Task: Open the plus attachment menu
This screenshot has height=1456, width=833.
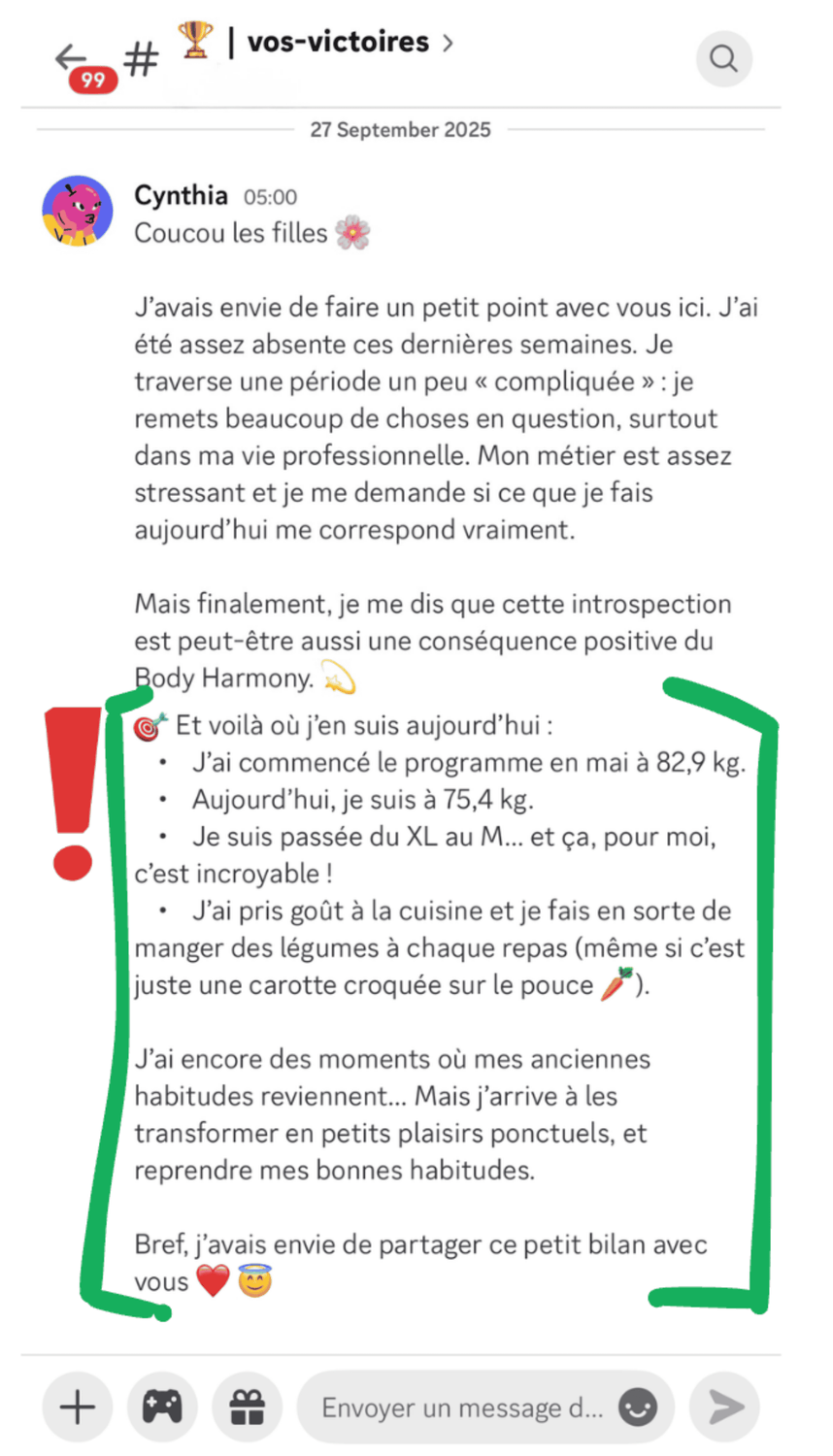Action: [78, 1406]
